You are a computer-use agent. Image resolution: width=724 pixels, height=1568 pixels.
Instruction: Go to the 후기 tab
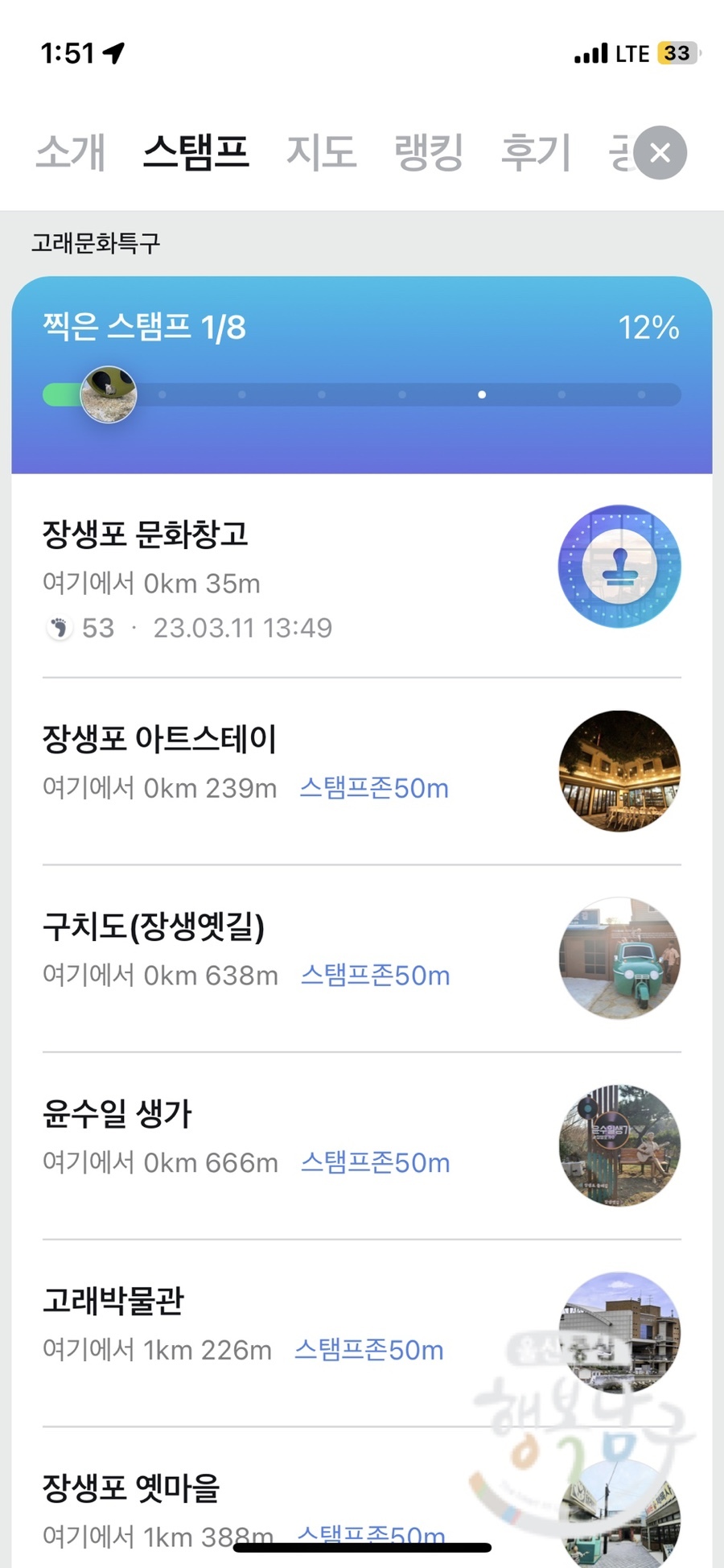tap(536, 152)
